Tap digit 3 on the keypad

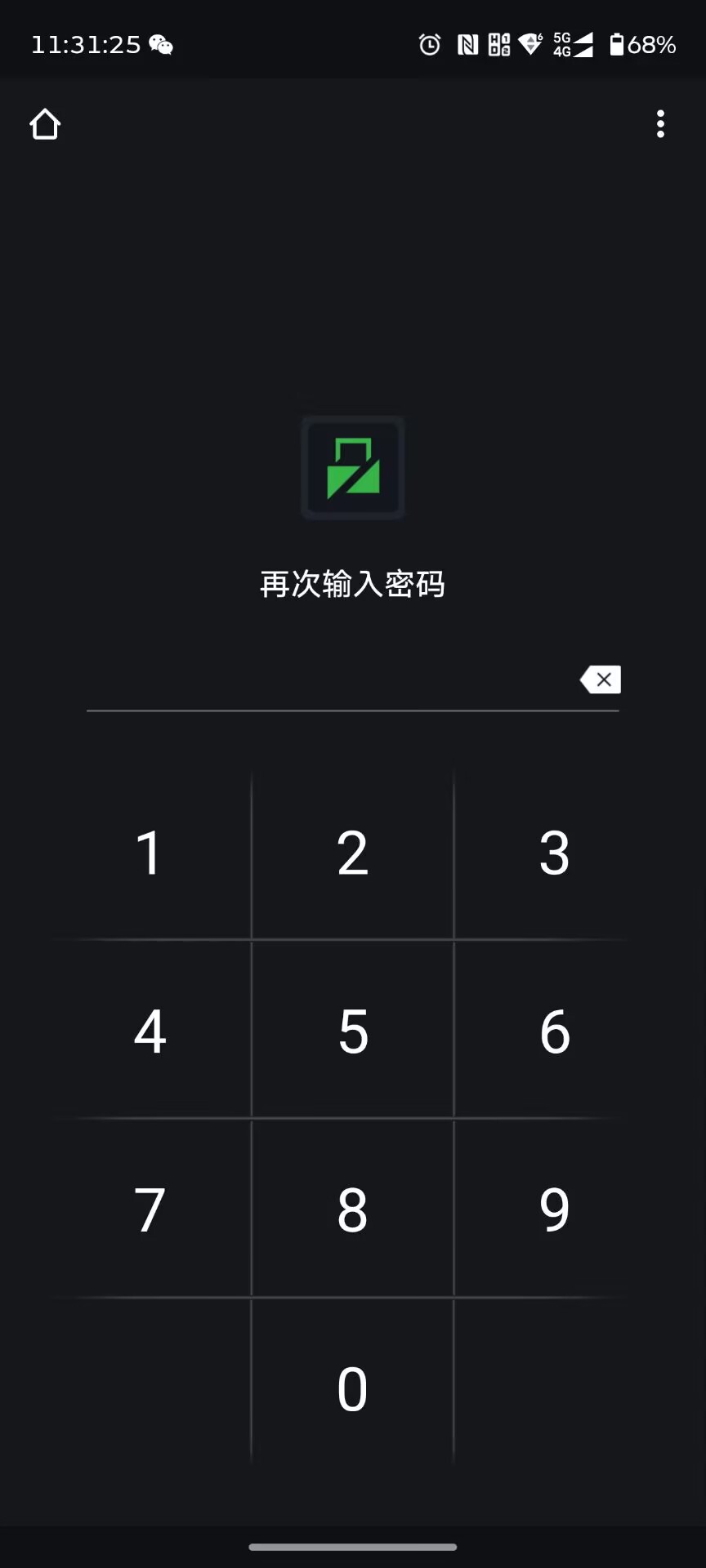pyautogui.click(x=555, y=853)
